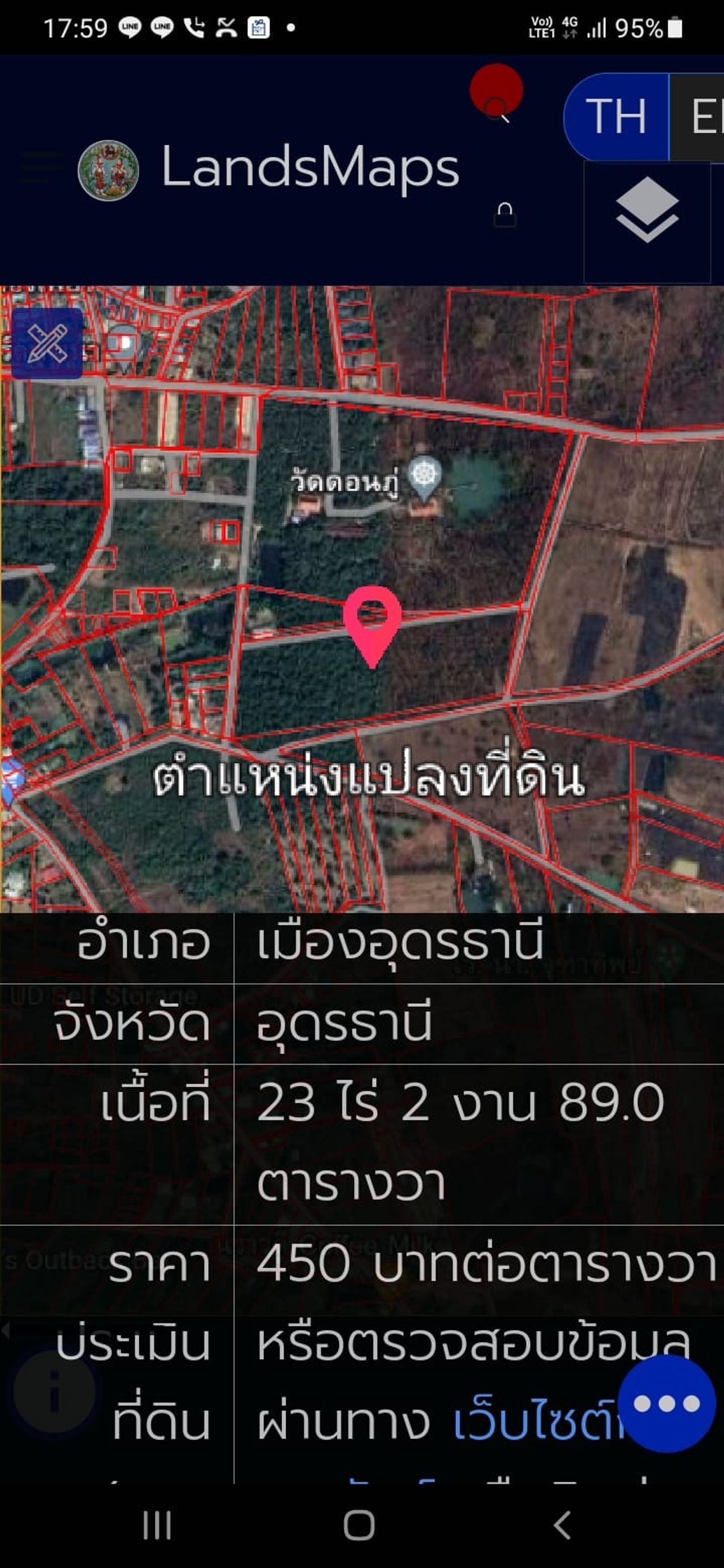Viewport: 724px width, 1568px height.
Task: Tap the lock icon in header
Action: (505, 215)
